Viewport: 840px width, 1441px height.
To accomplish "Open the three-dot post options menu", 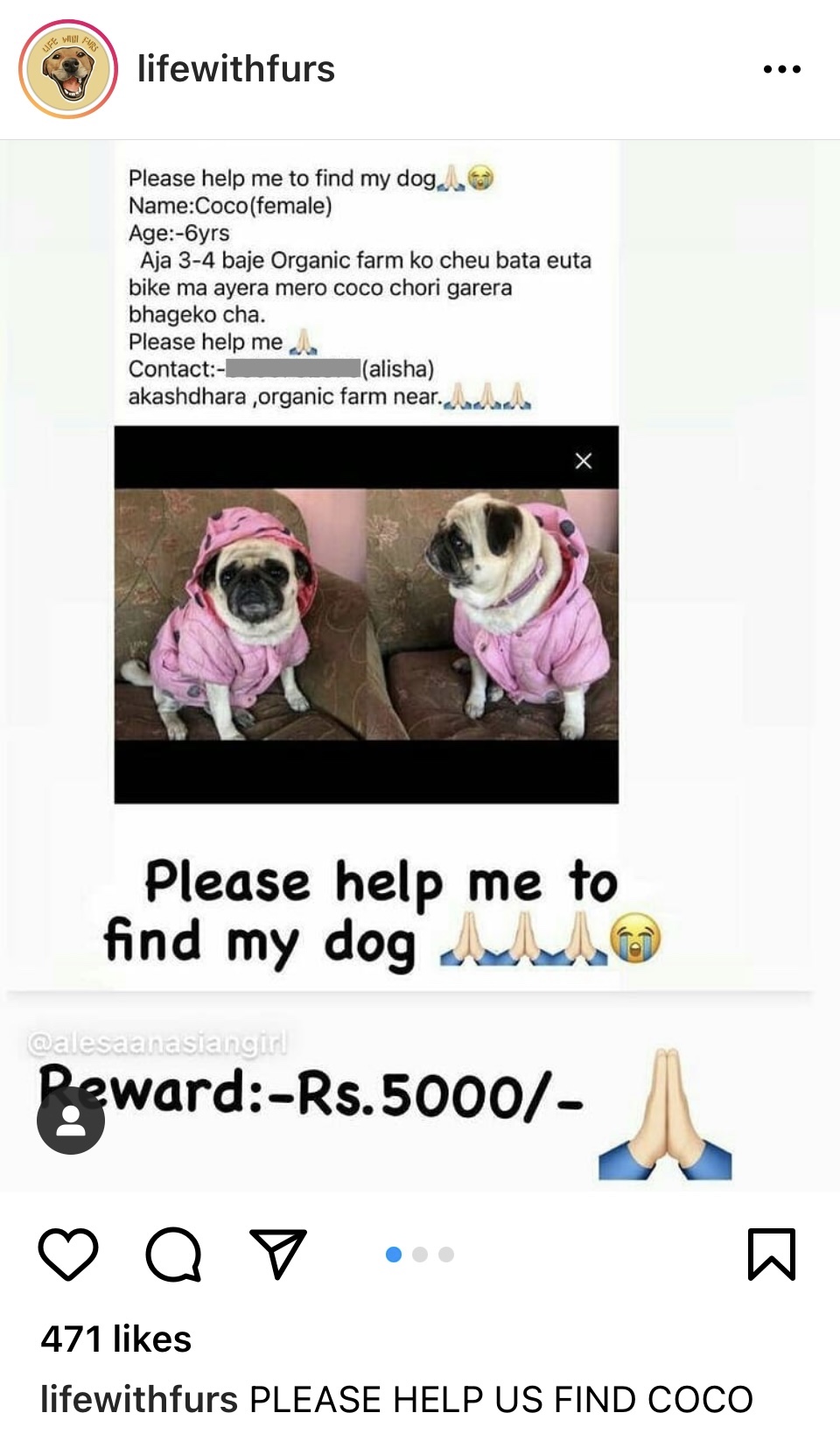I will (x=781, y=69).
